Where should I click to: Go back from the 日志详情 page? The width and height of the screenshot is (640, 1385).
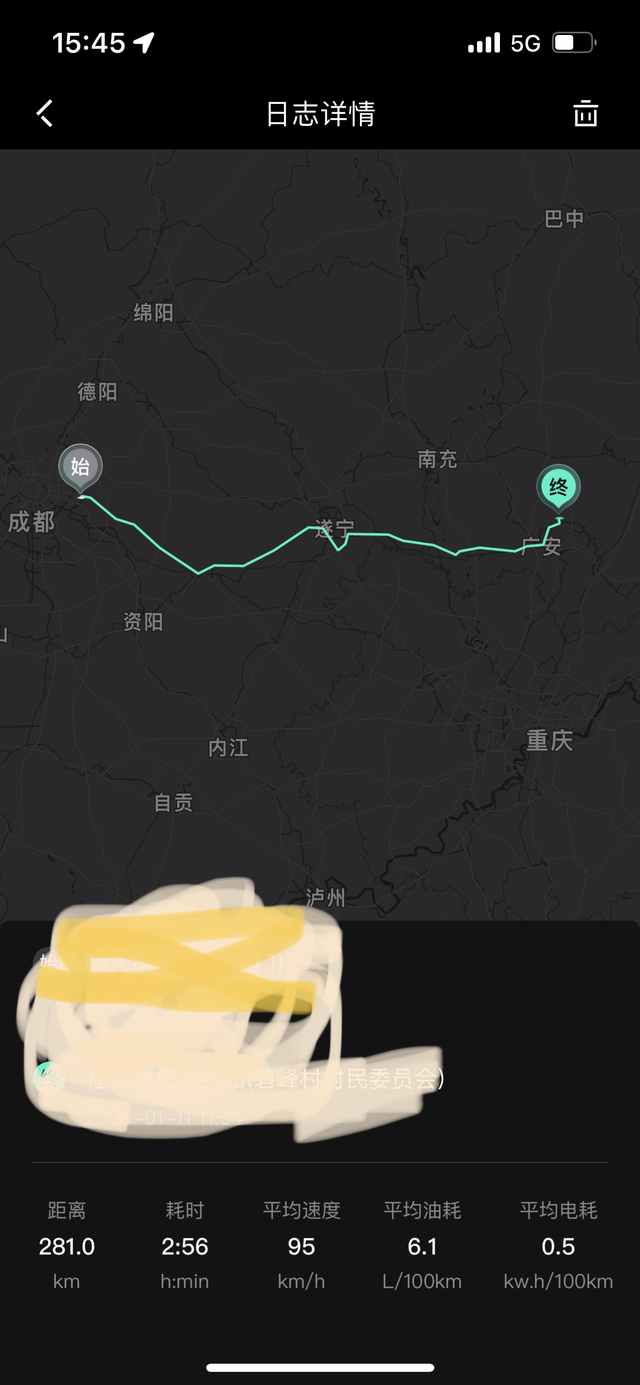[x=45, y=113]
